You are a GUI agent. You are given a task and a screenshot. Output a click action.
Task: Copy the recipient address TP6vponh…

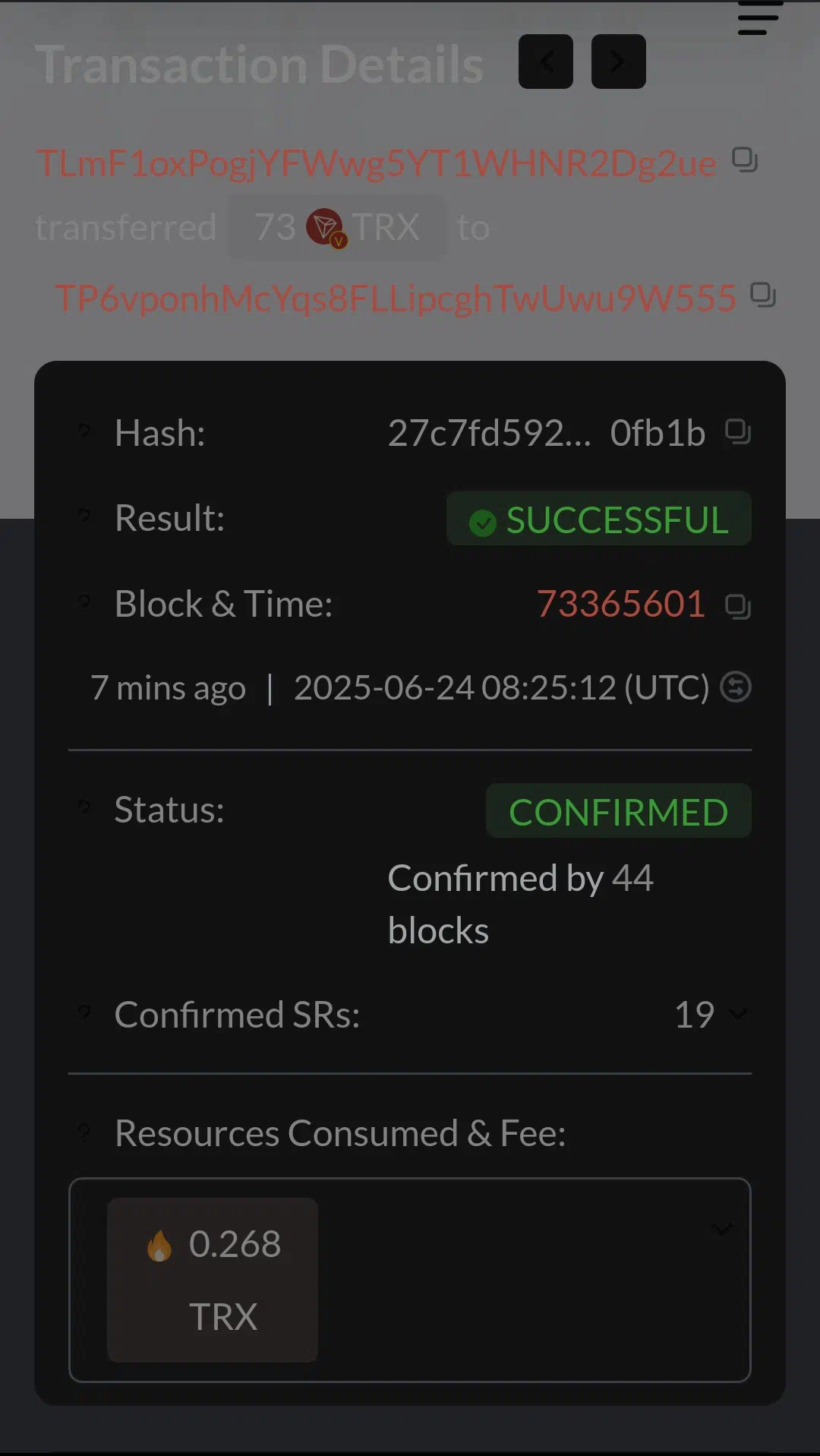[763, 295]
